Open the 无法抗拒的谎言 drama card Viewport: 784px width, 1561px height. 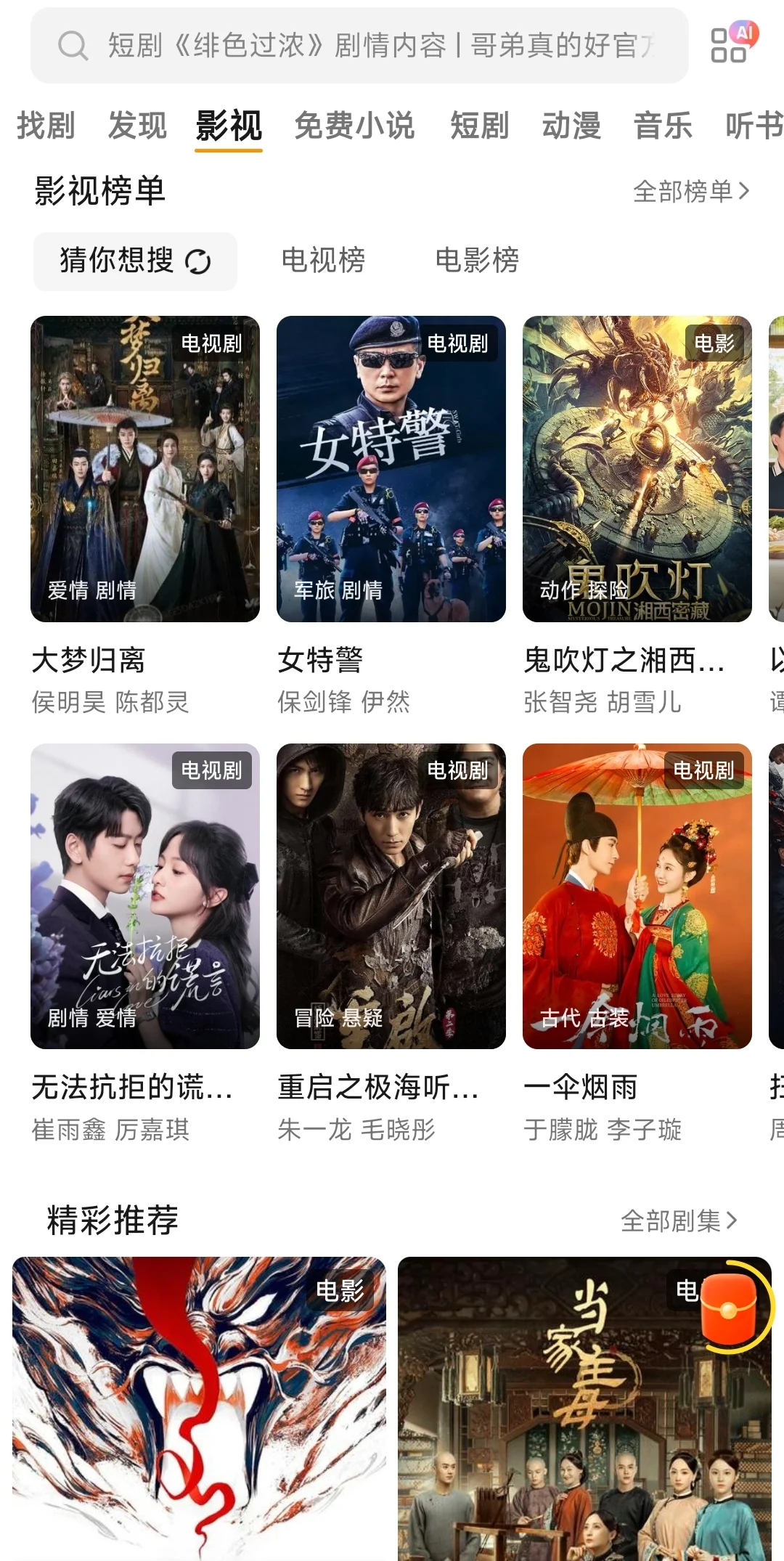(x=145, y=896)
